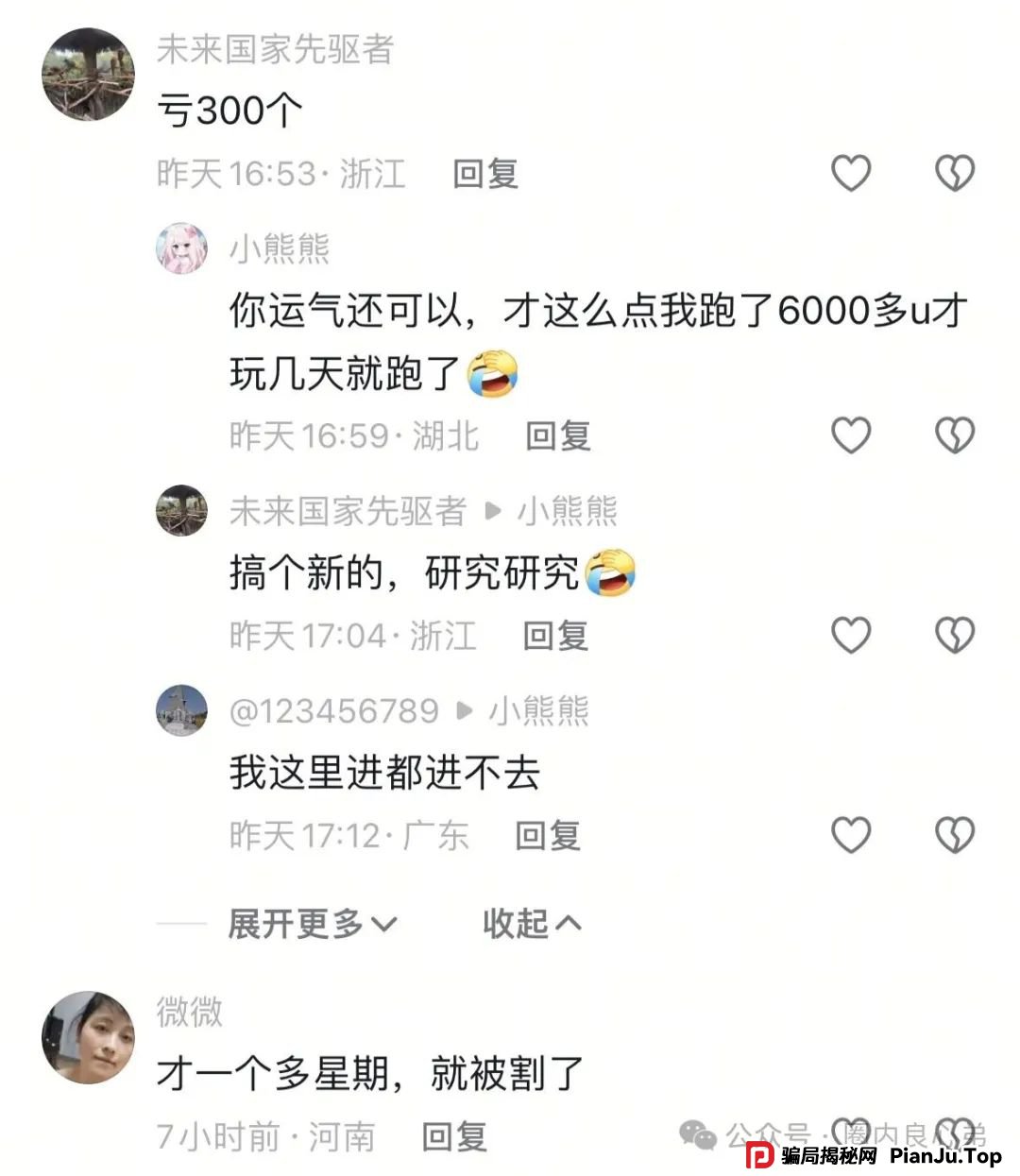Tap 回复 under 小熊熊's reply
Screen dimensions: 1020x1176
(558, 436)
